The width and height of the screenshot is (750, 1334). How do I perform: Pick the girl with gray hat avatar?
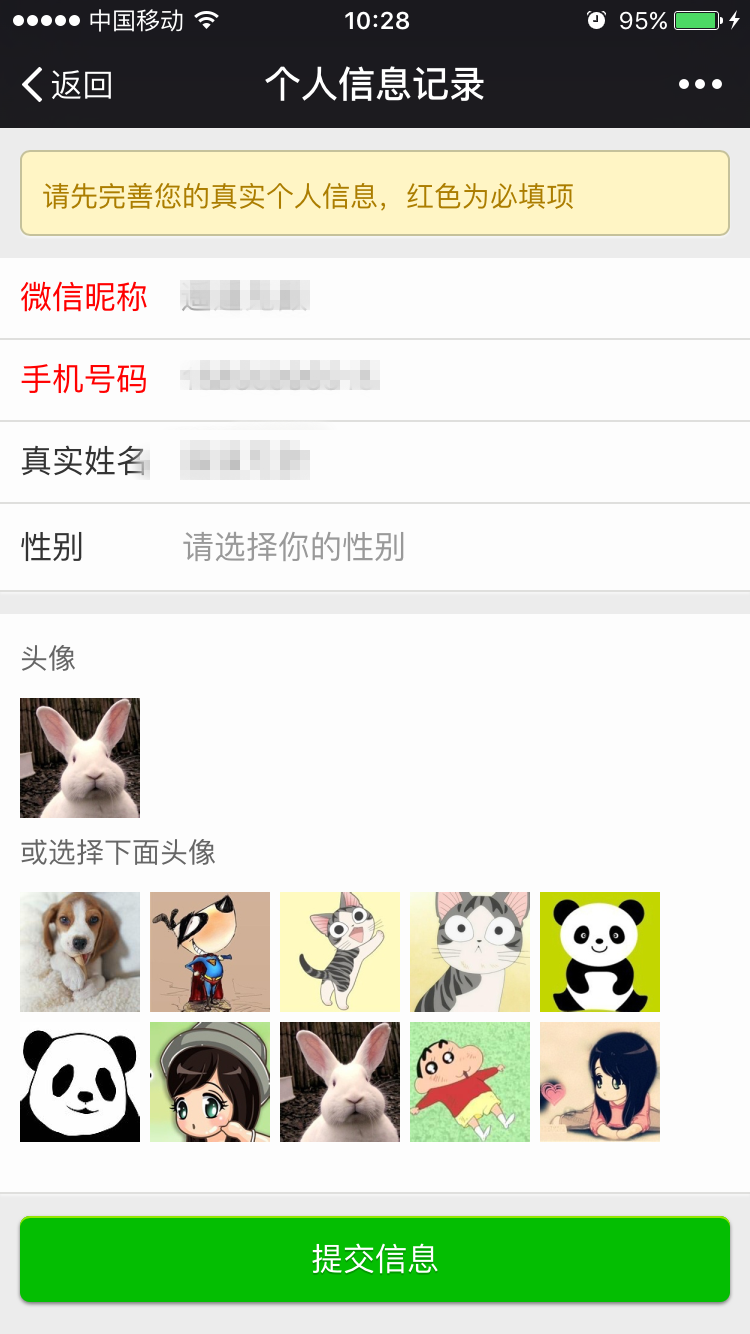[x=210, y=1082]
